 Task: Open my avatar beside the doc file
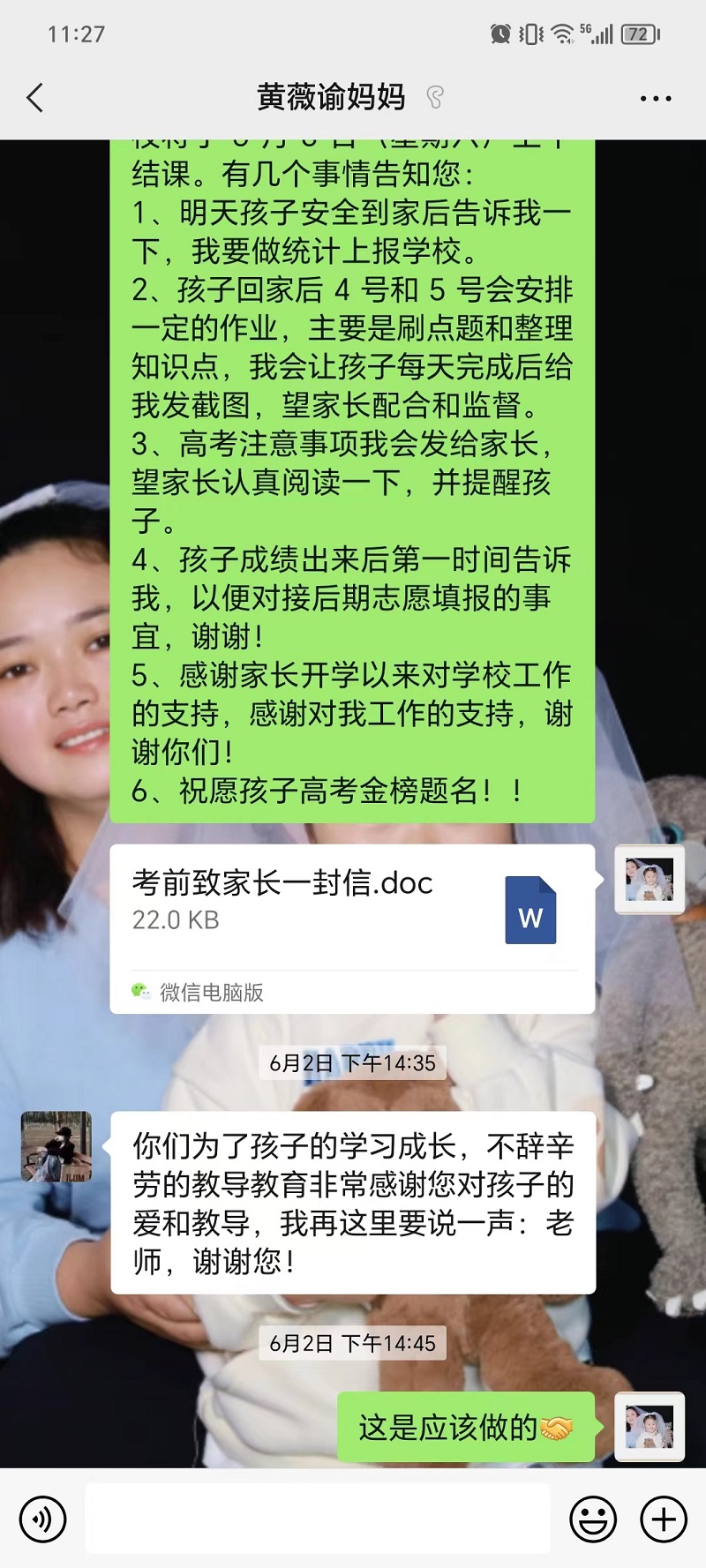coord(650,879)
